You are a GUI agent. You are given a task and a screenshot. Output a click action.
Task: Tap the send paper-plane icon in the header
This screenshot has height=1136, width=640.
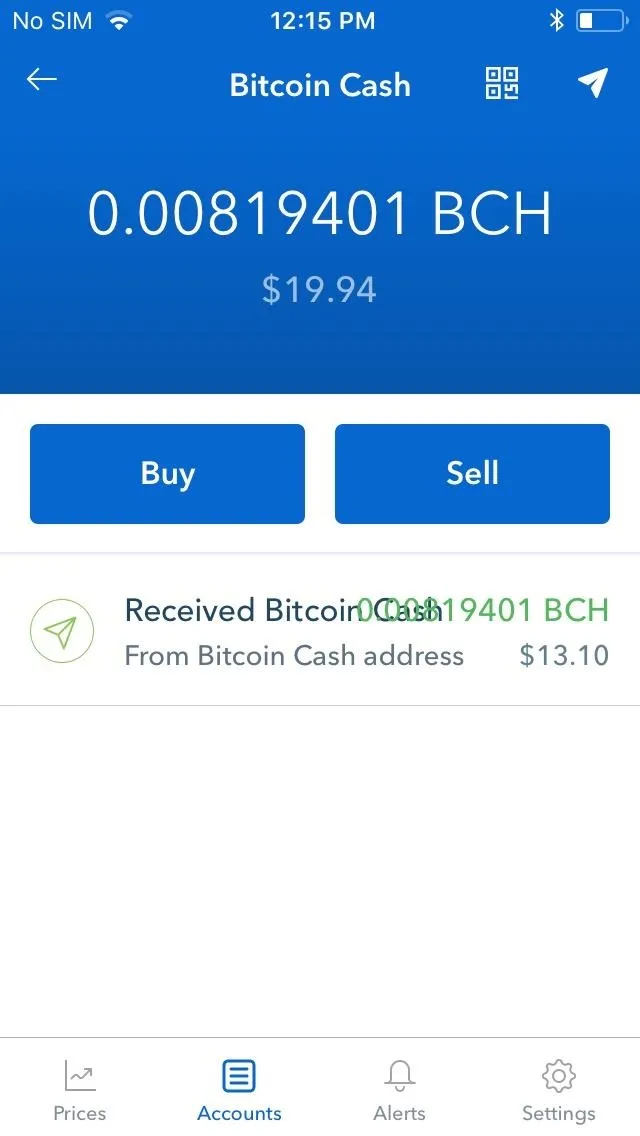click(x=593, y=83)
